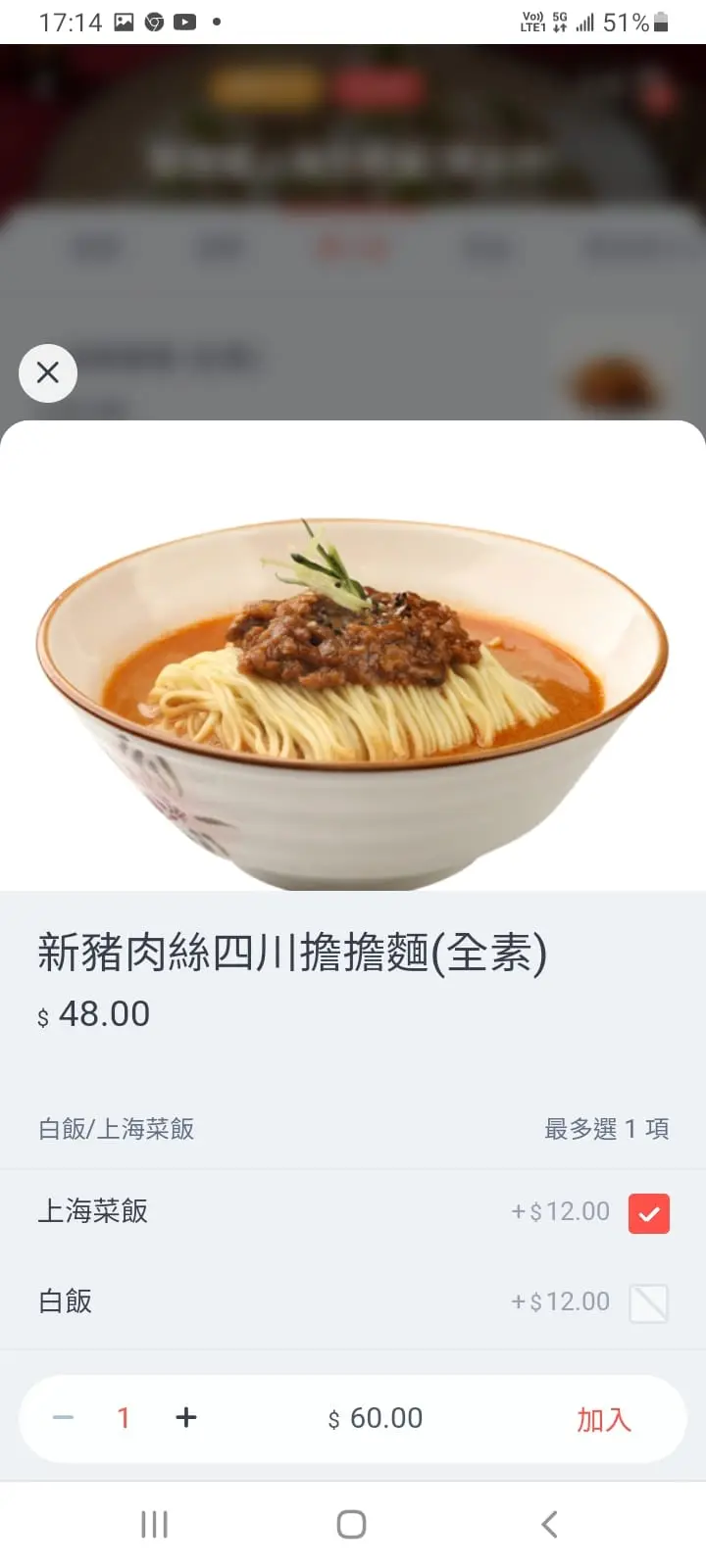Uncheck the 上海菜飯 add-on
The width and height of the screenshot is (706, 1568).
click(x=648, y=1213)
